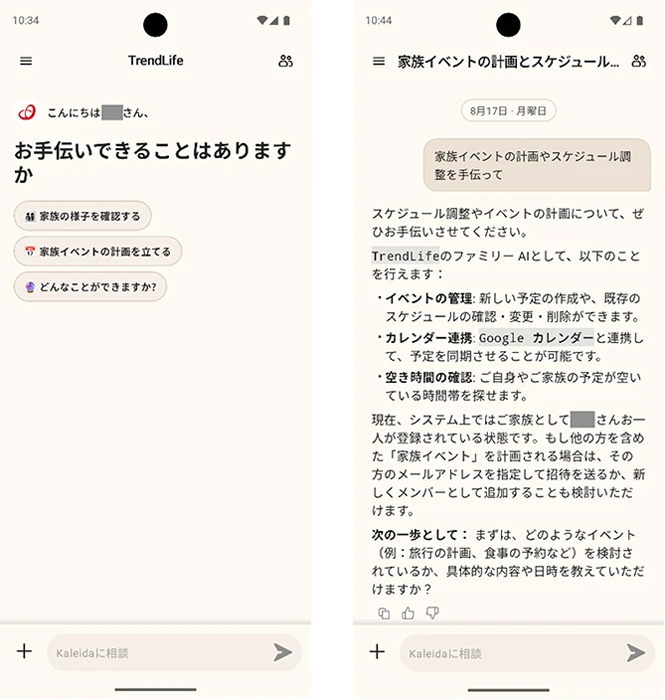Image resolution: width=665 pixels, height=700 pixels.
Task: Tap the send arrow in the 家族イベント chat
Action: coord(636,652)
